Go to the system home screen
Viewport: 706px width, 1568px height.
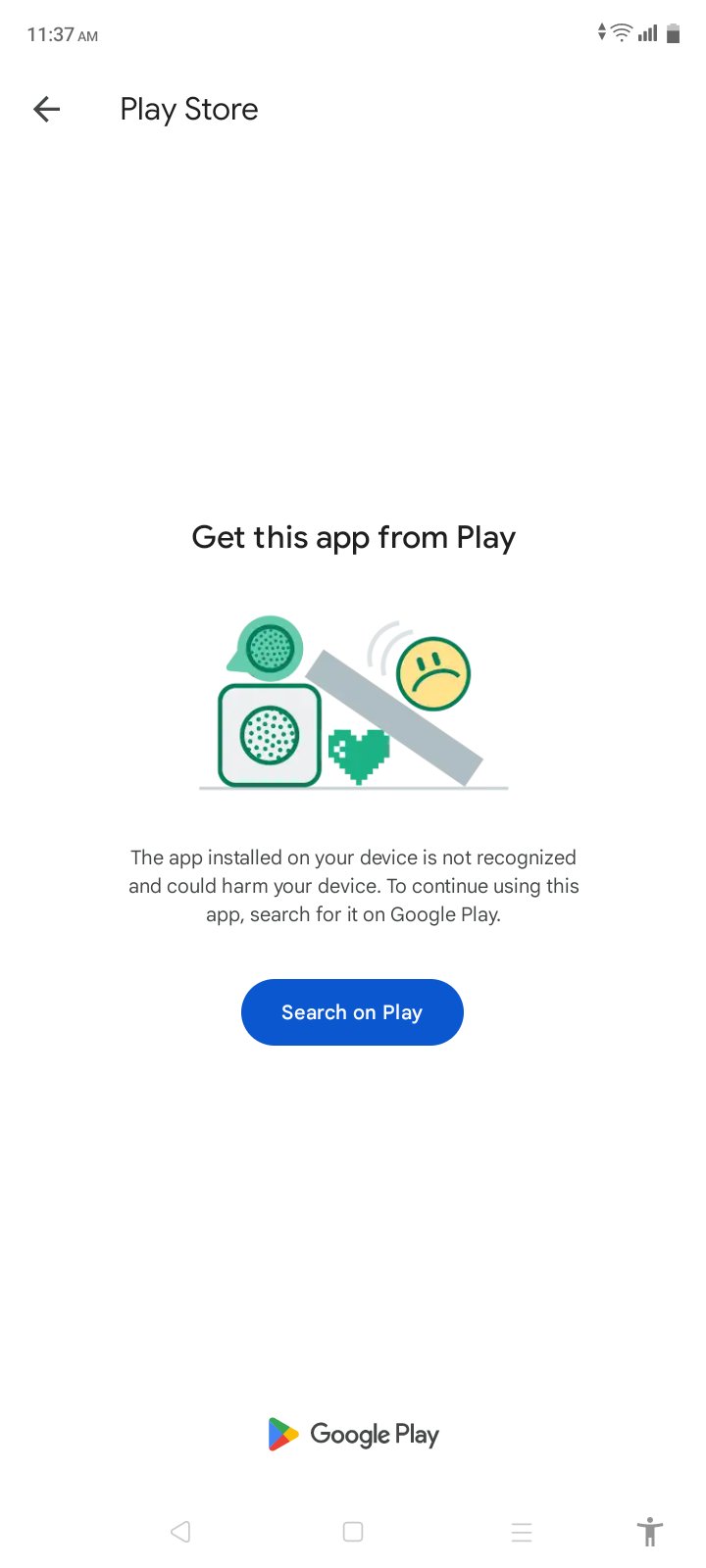(353, 1532)
